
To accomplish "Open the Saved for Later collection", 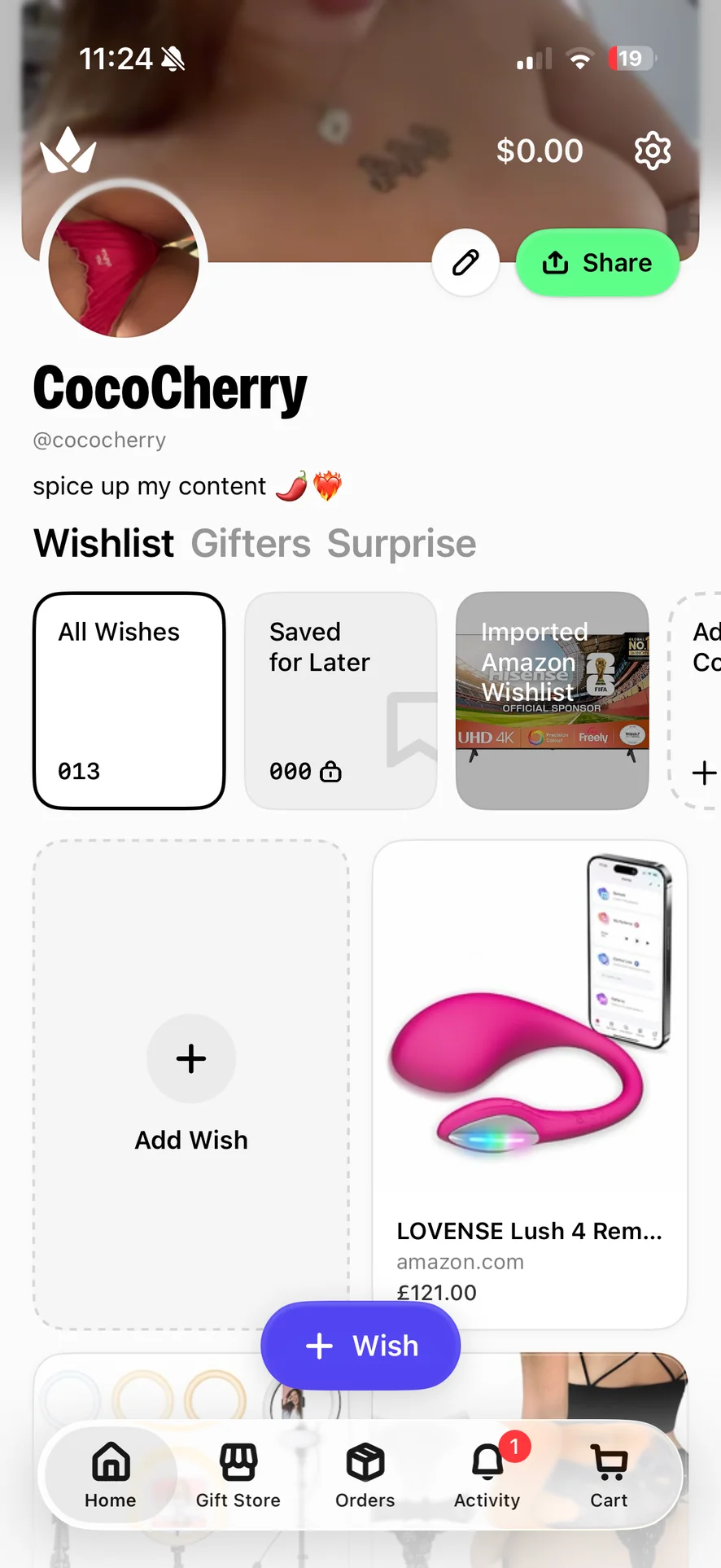I will coord(340,700).
